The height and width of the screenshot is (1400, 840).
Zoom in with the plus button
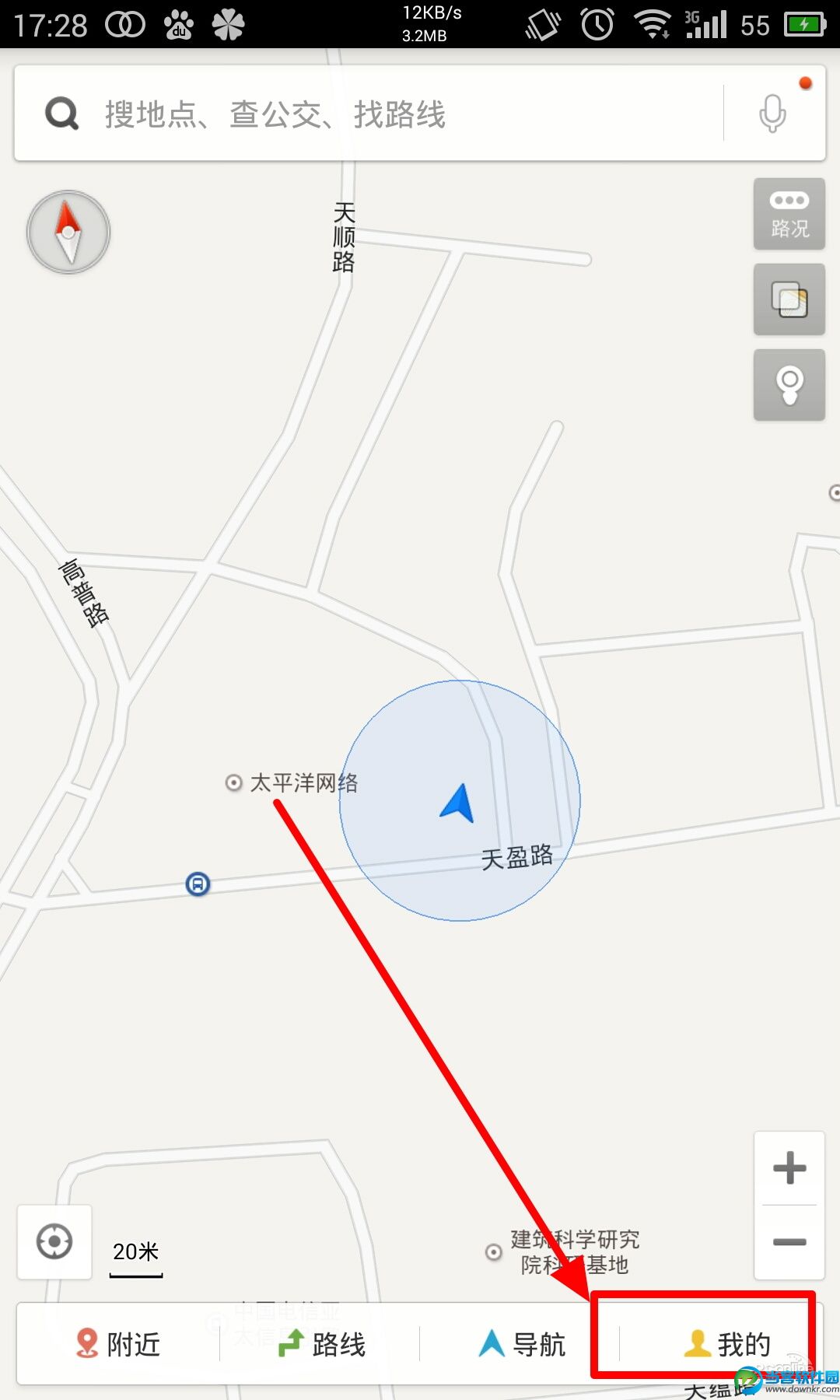coord(789,1168)
